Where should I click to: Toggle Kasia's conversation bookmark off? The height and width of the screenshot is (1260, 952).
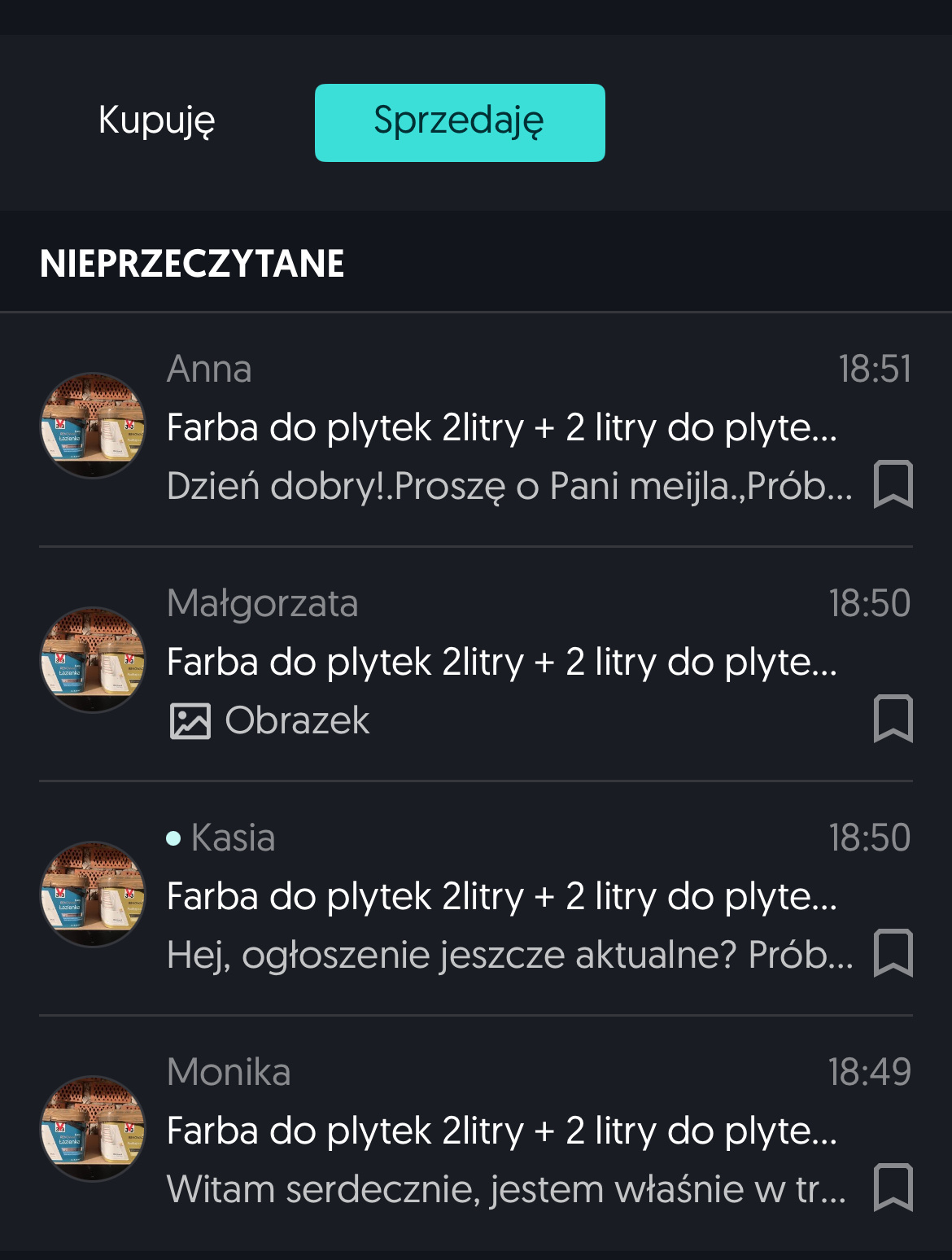coord(893,954)
